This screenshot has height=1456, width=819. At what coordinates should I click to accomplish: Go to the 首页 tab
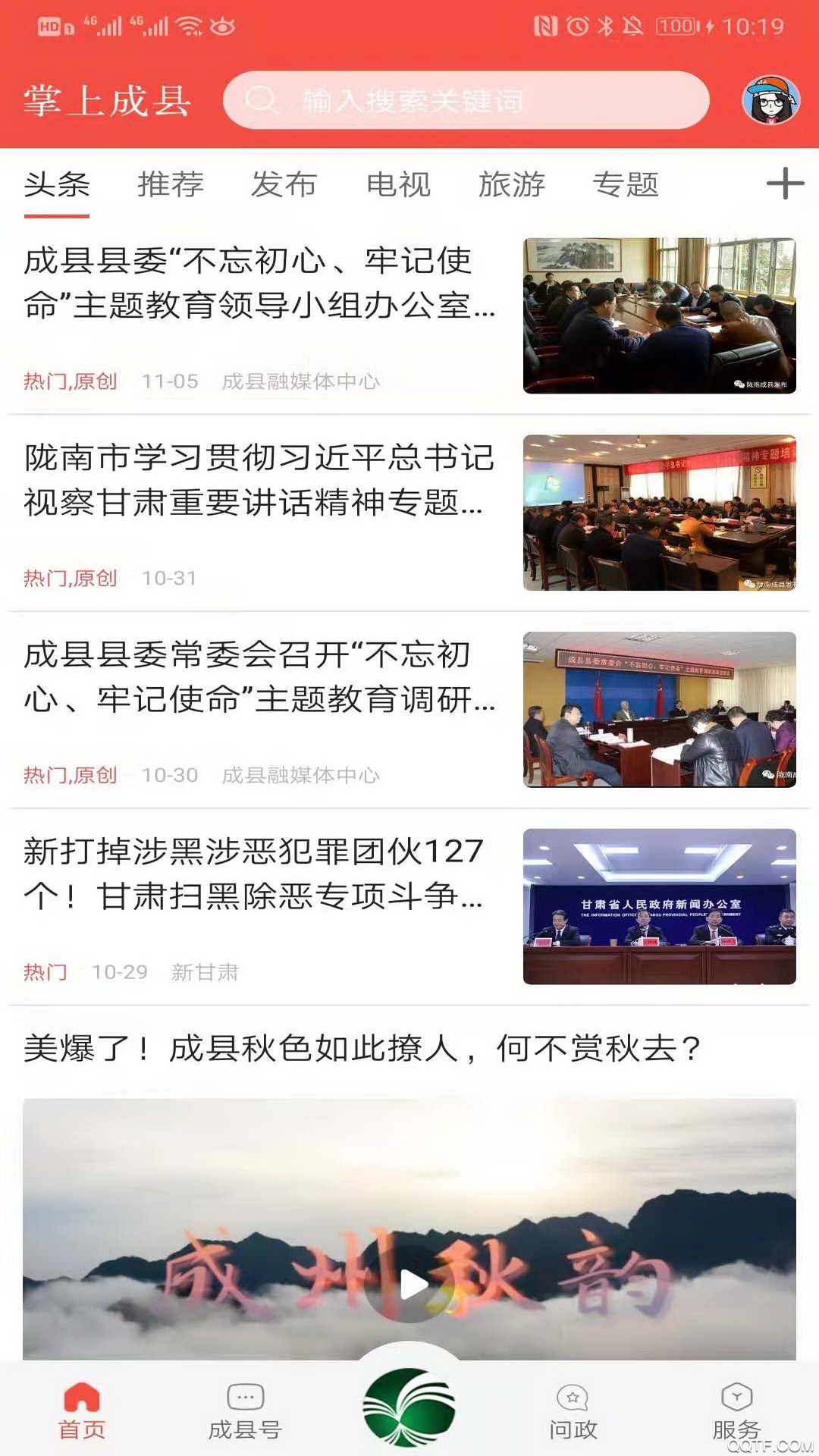coord(82,1410)
